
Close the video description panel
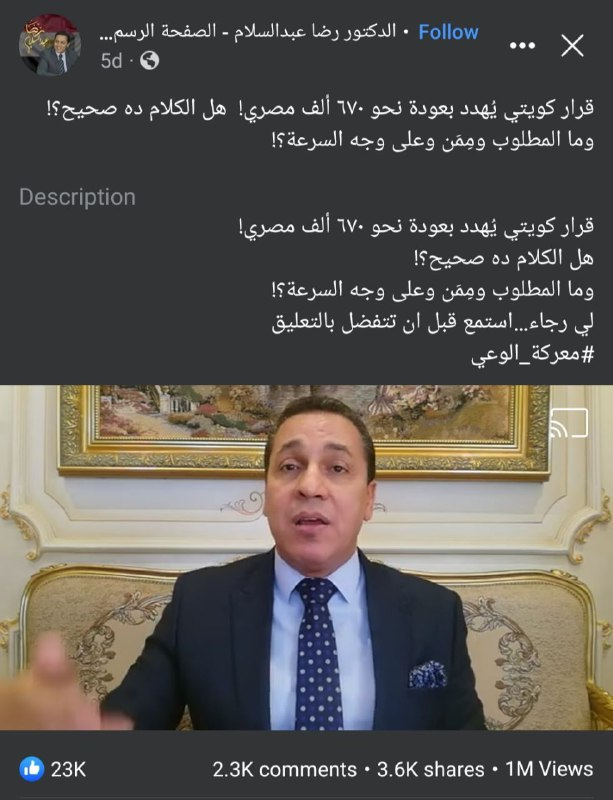[x=573, y=46]
